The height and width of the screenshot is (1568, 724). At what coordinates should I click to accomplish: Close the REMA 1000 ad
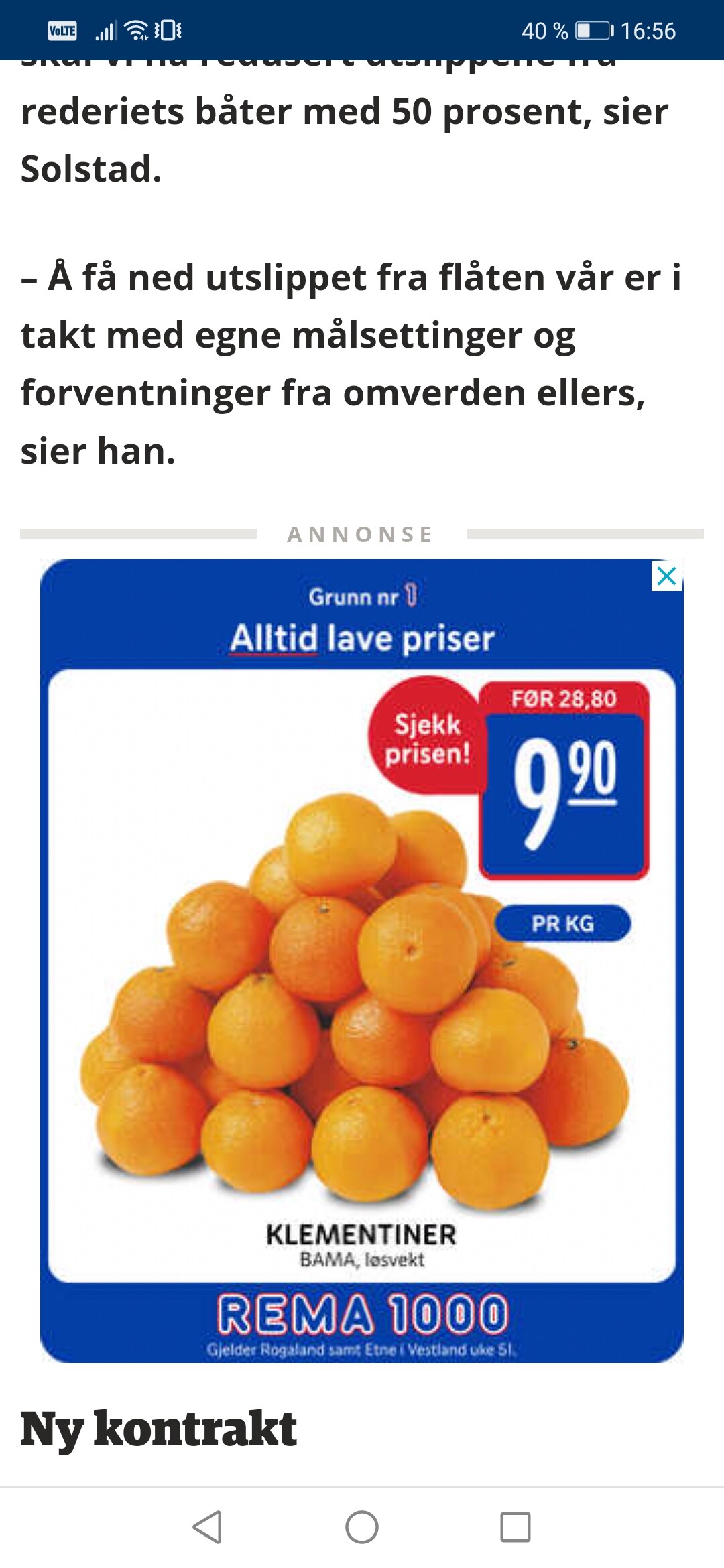[x=666, y=576]
